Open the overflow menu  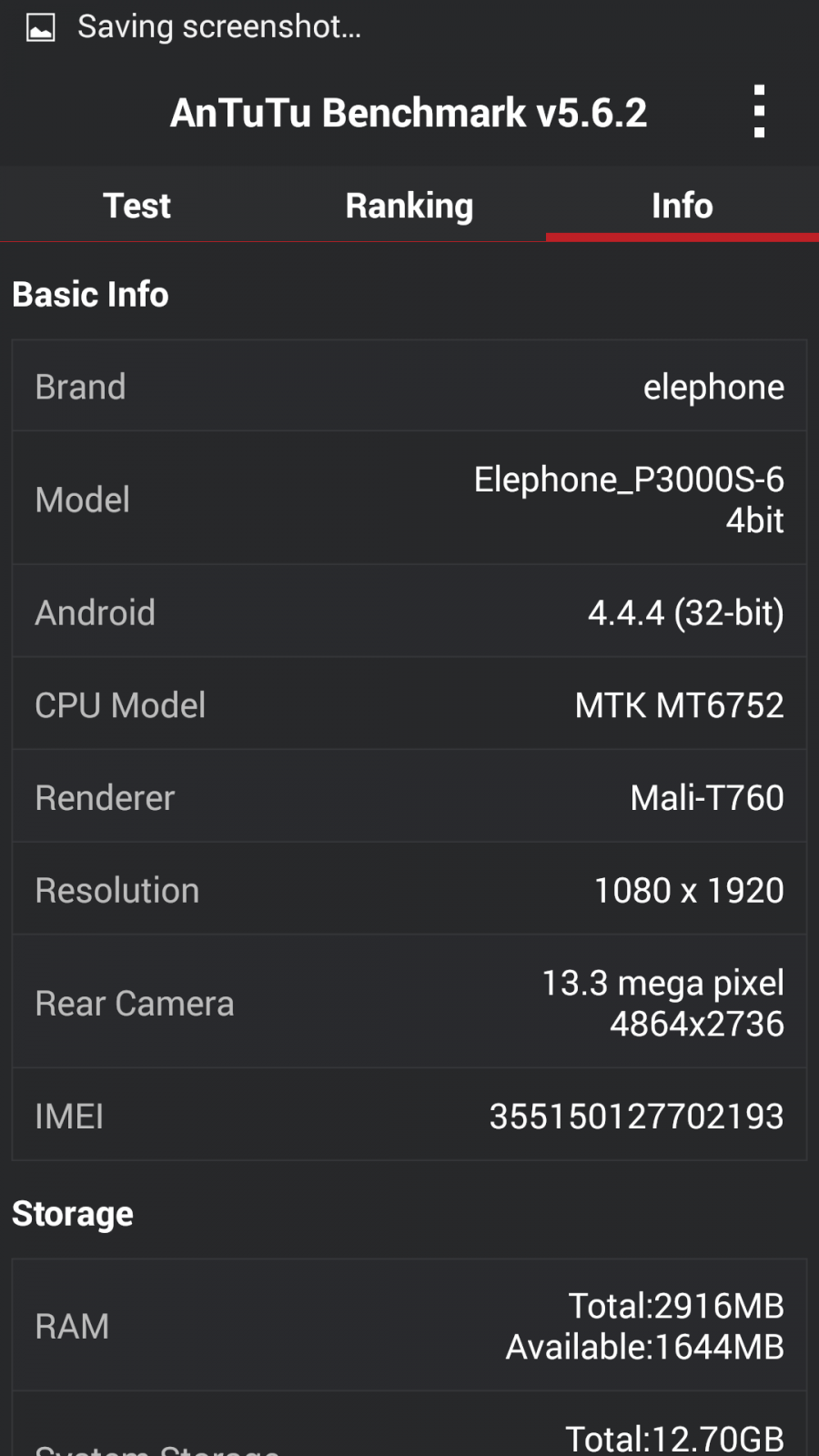759,112
